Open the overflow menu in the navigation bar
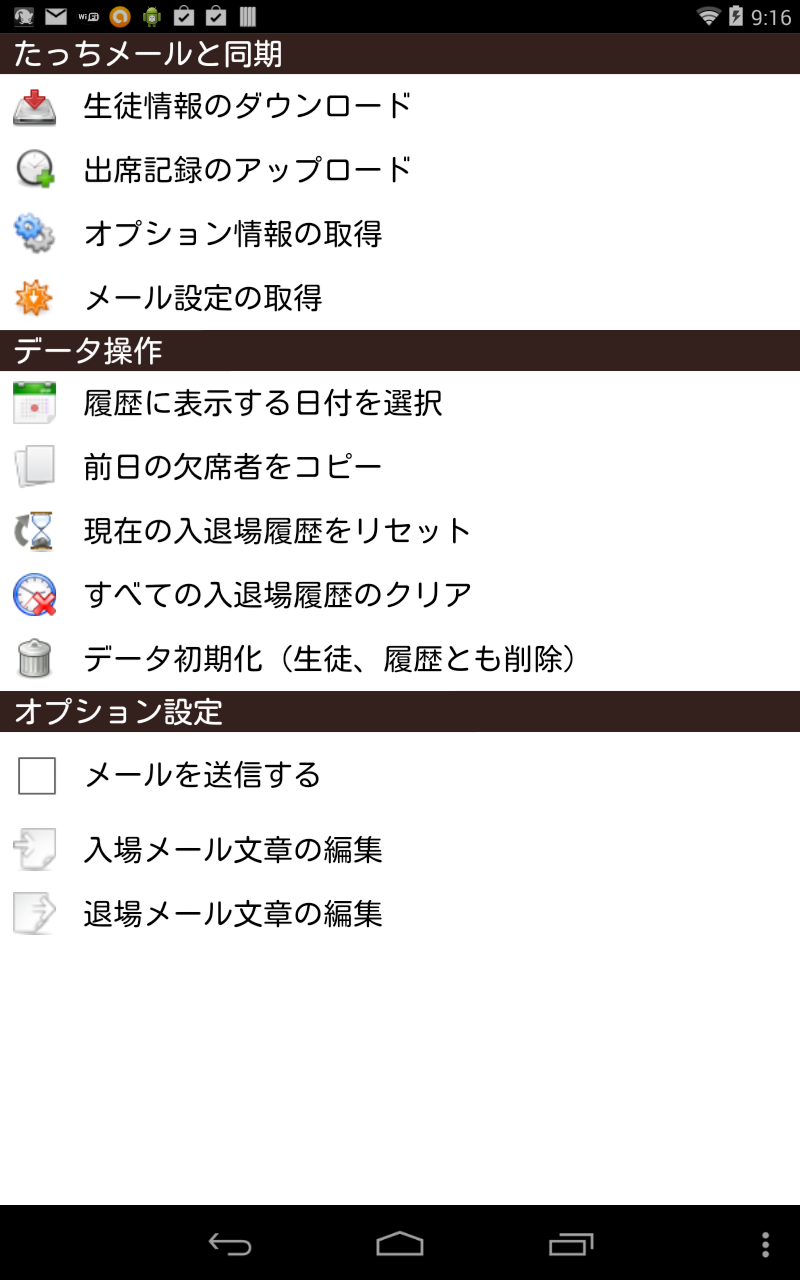Screen dimensions: 800x1280 765,1244
